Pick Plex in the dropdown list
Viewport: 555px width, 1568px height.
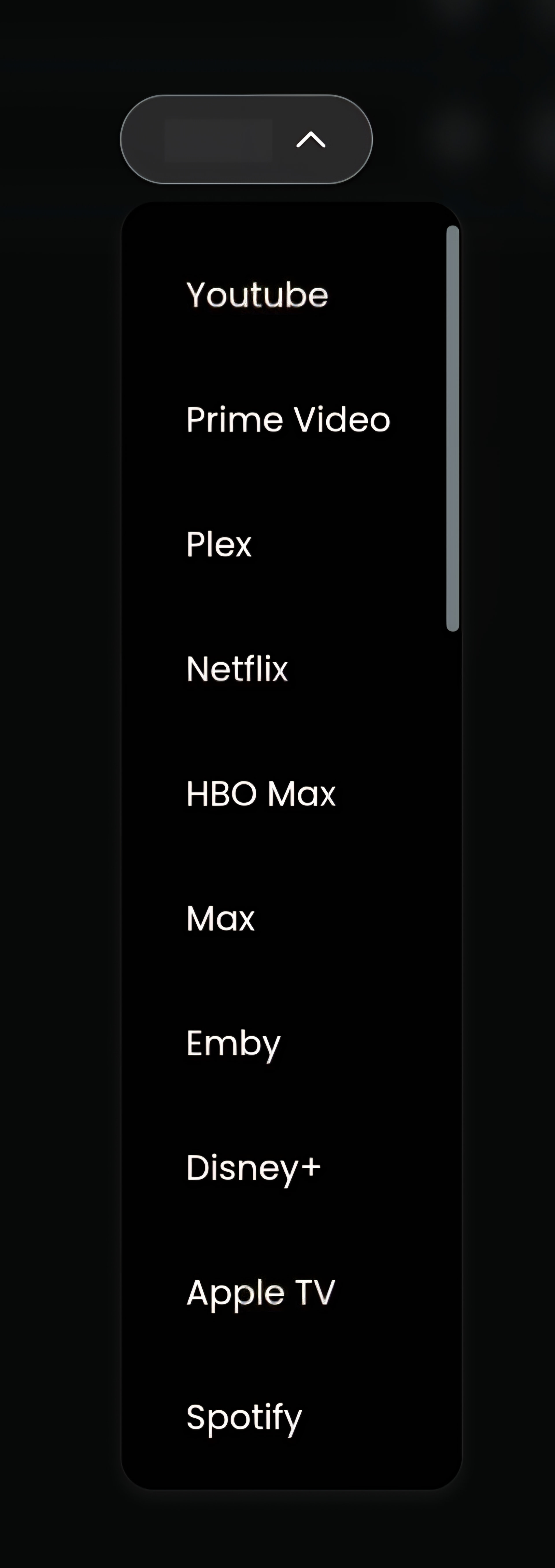(219, 544)
